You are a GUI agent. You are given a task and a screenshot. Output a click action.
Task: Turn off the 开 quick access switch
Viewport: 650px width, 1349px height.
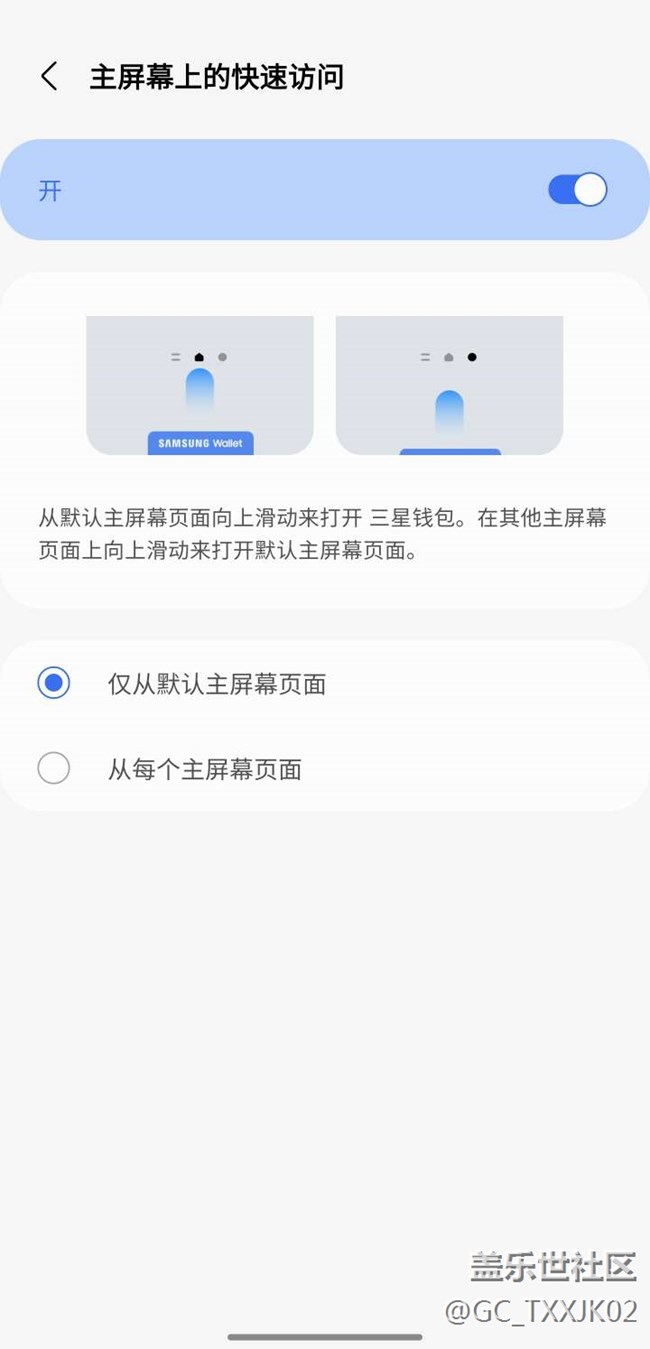[x=577, y=190]
